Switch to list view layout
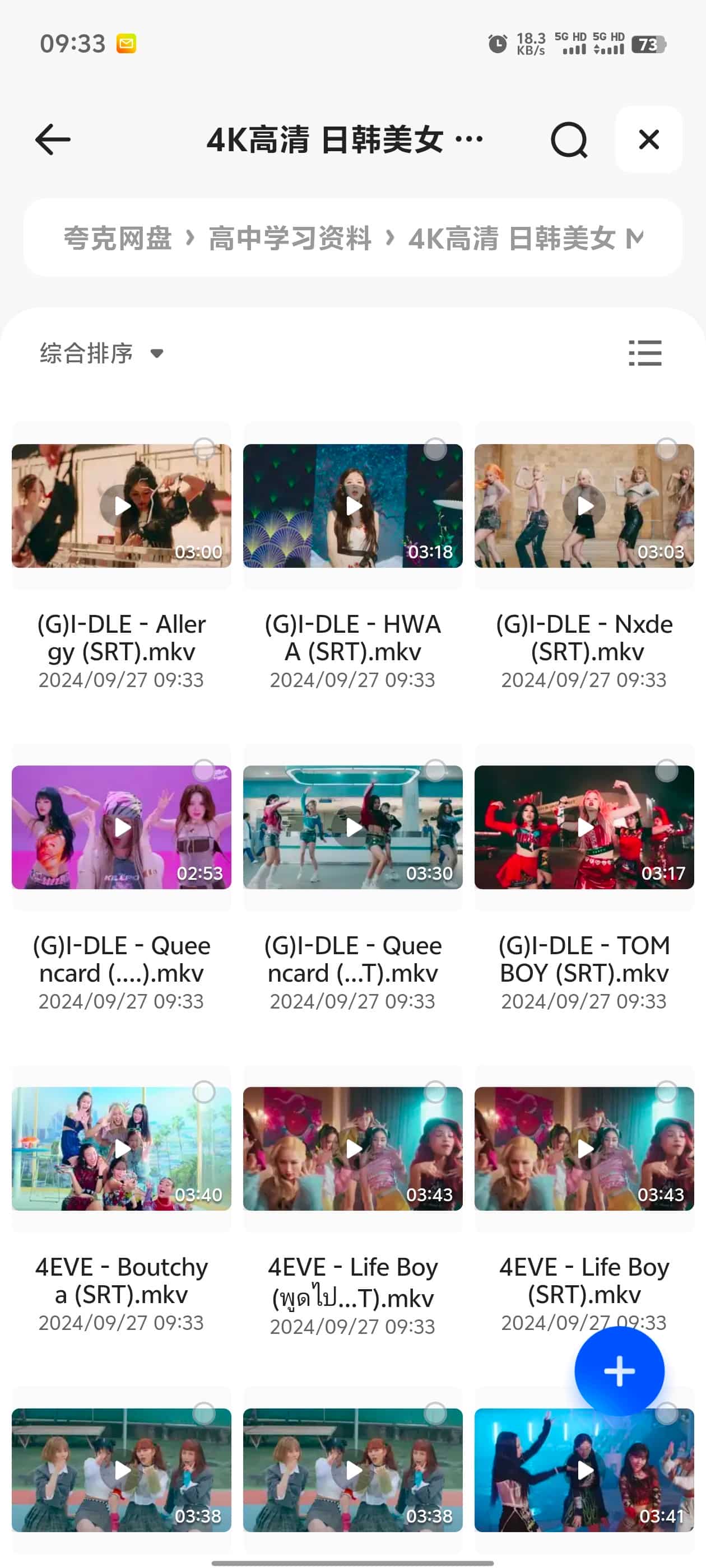Image resolution: width=706 pixels, height=1568 pixels. click(x=644, y=353)
